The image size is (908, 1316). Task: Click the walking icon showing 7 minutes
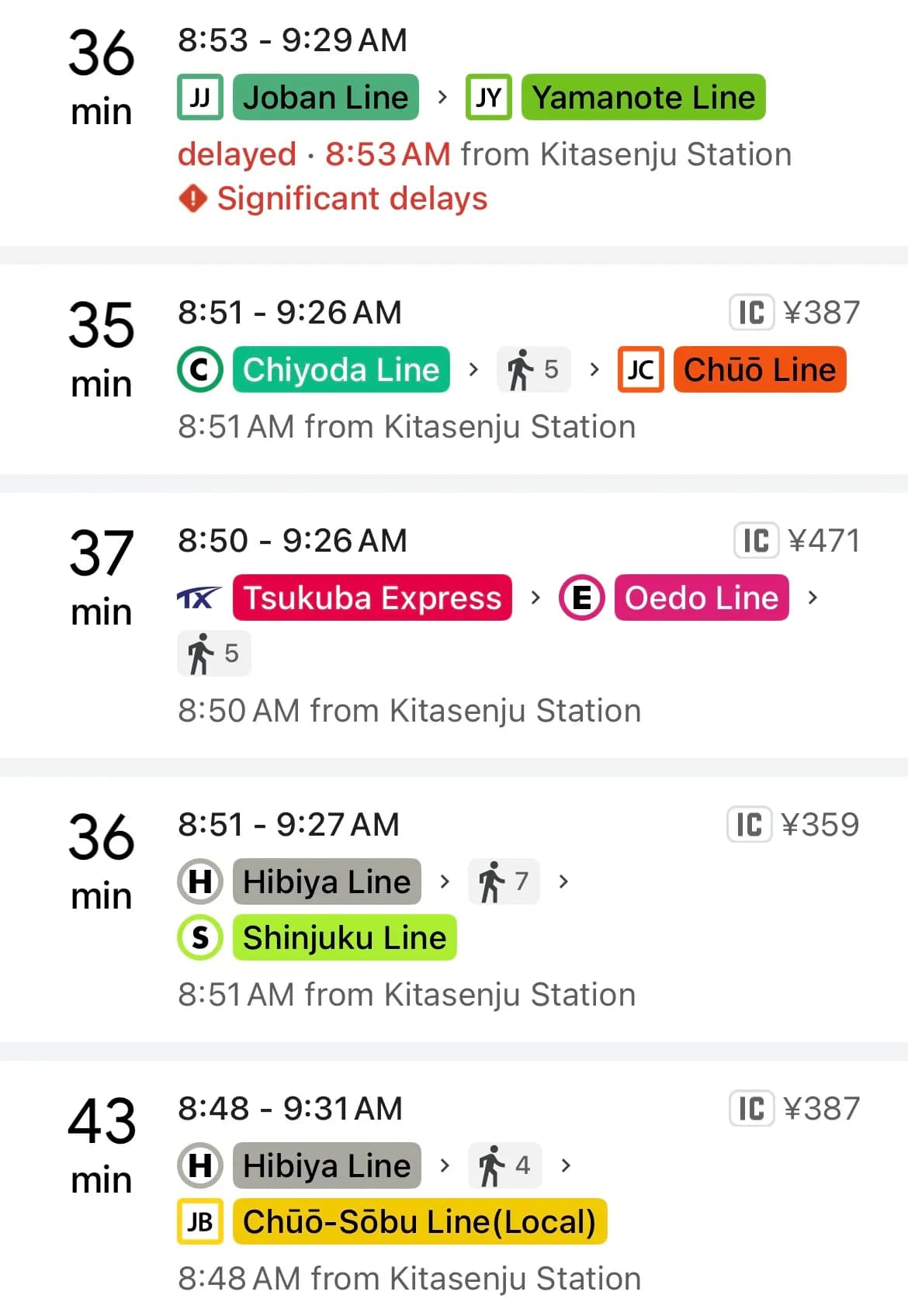503,881
